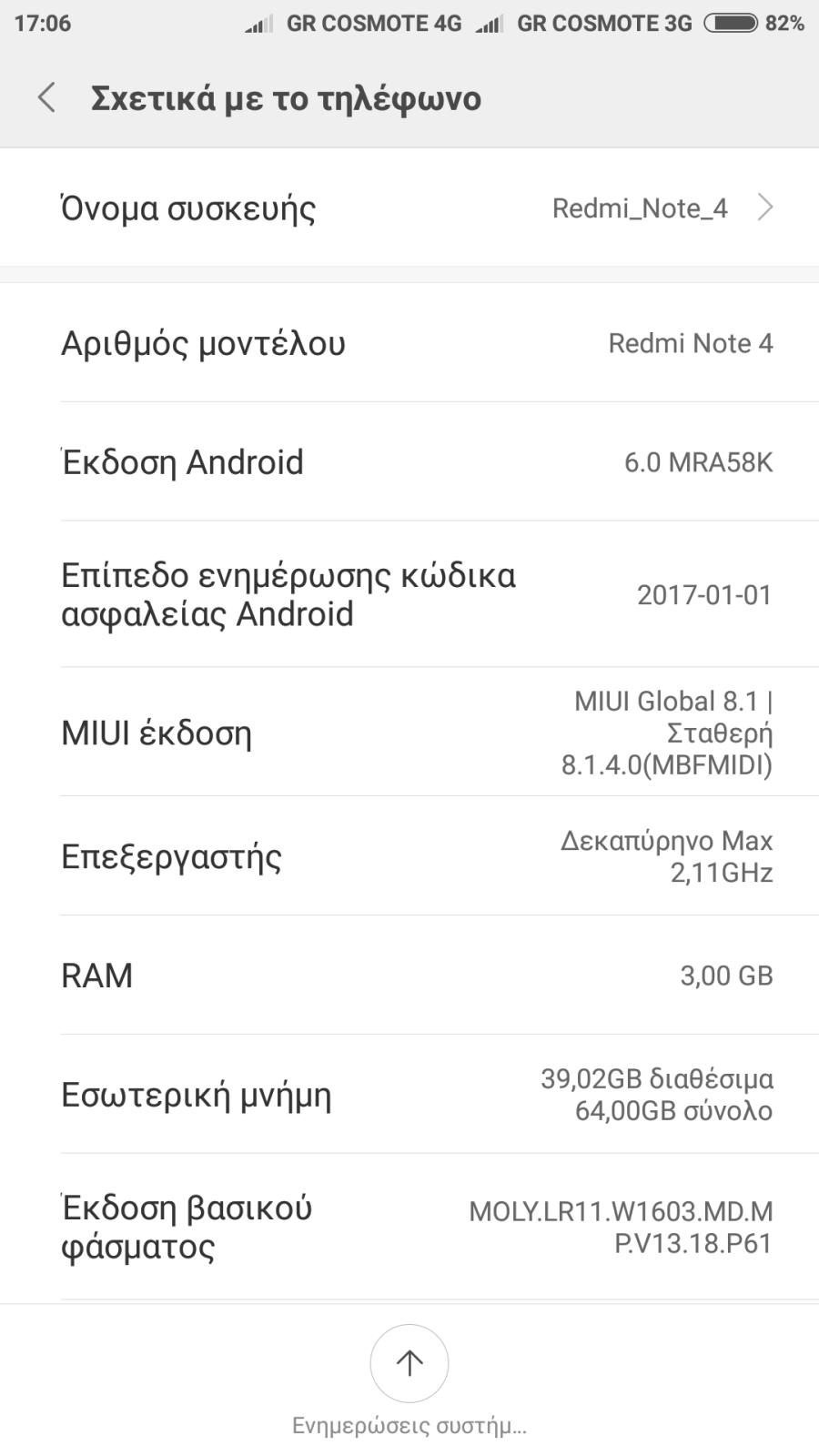The image size is (819, 1456).
Task: Tap the Ενημερώσεις συστήματος arrow button
Action: tap(409, 1363)
